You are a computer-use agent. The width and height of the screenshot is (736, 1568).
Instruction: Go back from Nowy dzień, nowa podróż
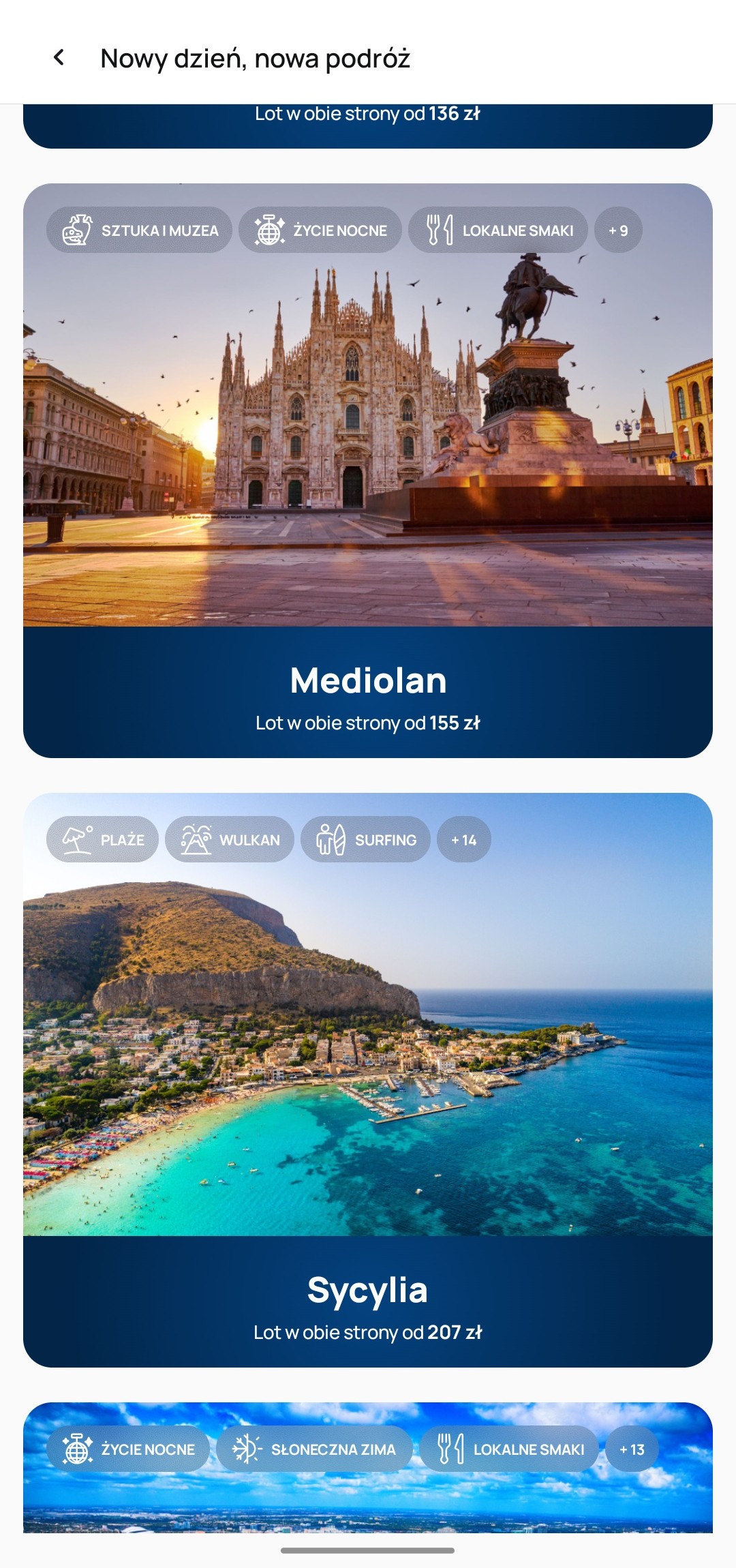pyautogui.click(x=59, y=58)
